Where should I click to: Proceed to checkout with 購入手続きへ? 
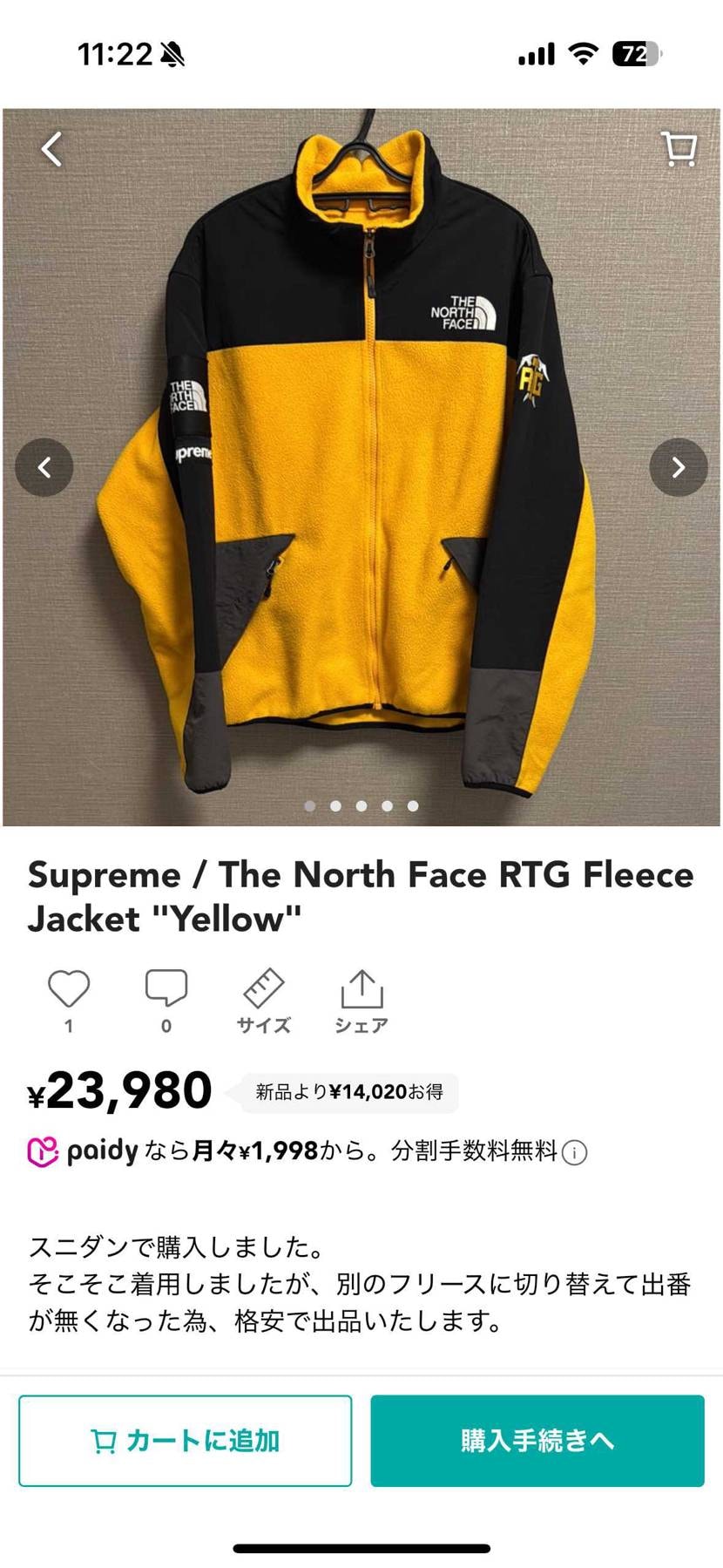coord(537,1441)
